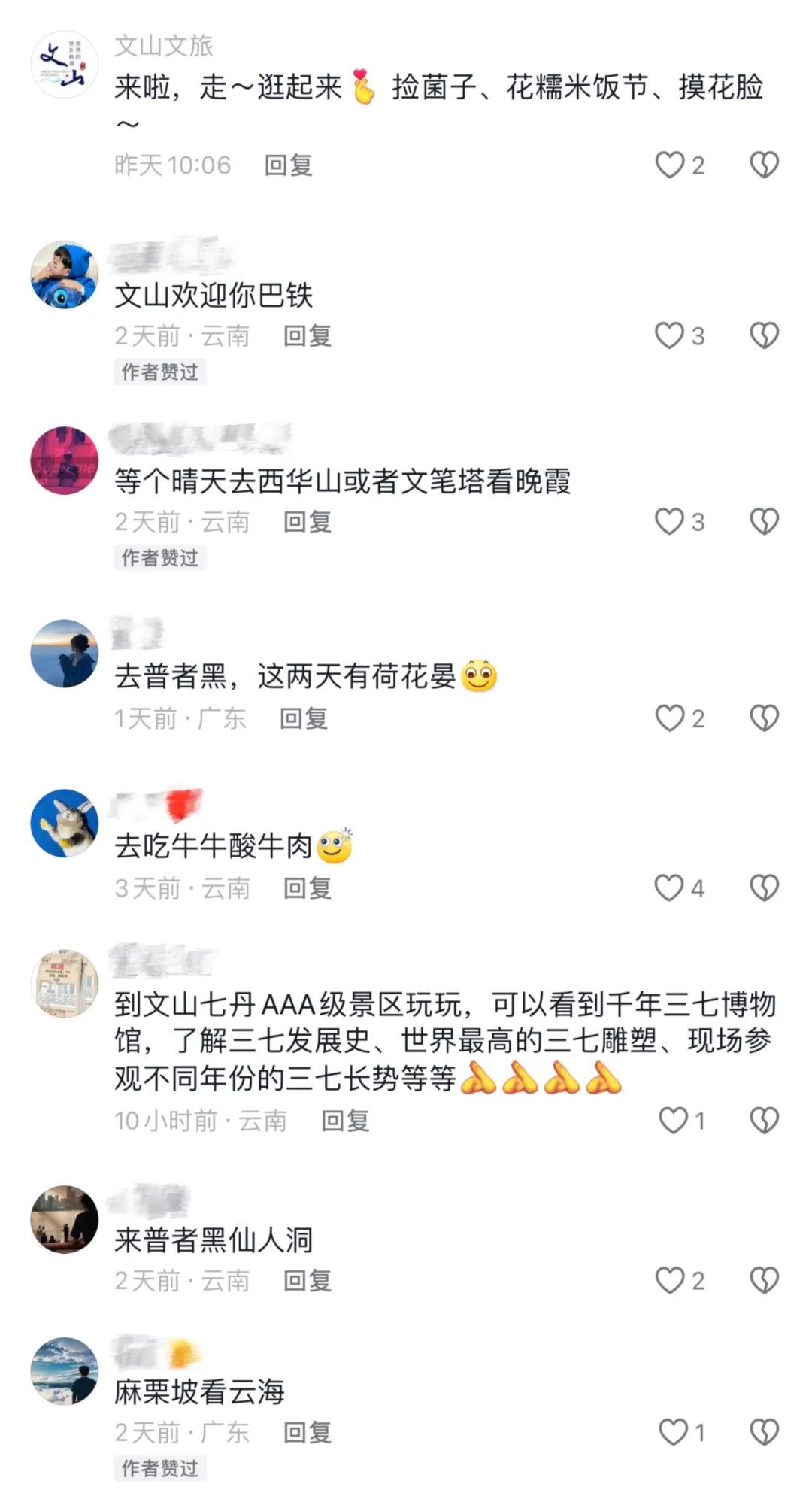Reply to the 三七博物馆 comment
The height and width of the screenshot is (1505, 812).
345,1121
